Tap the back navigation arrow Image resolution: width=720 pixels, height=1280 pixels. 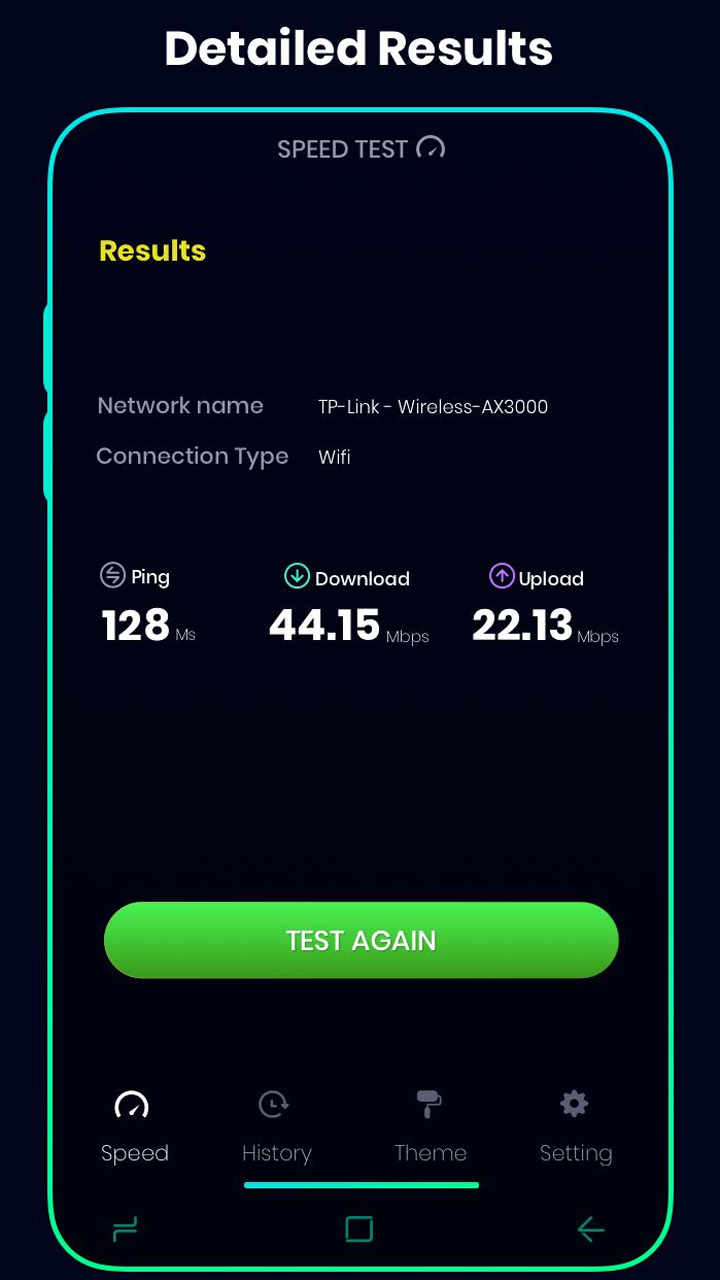click(590, 1229)
